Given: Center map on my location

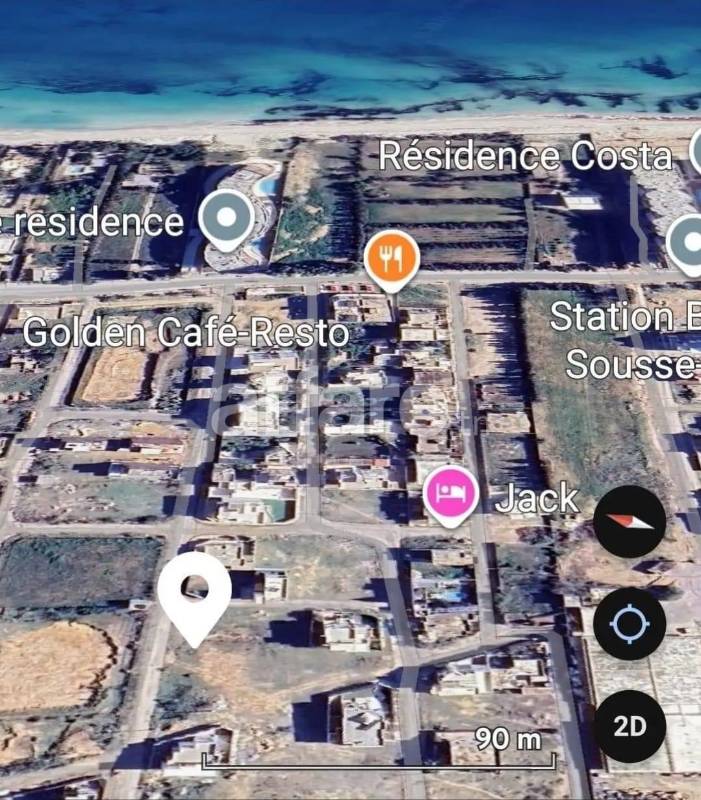Looking at the screenshot, I should [630, 623].
